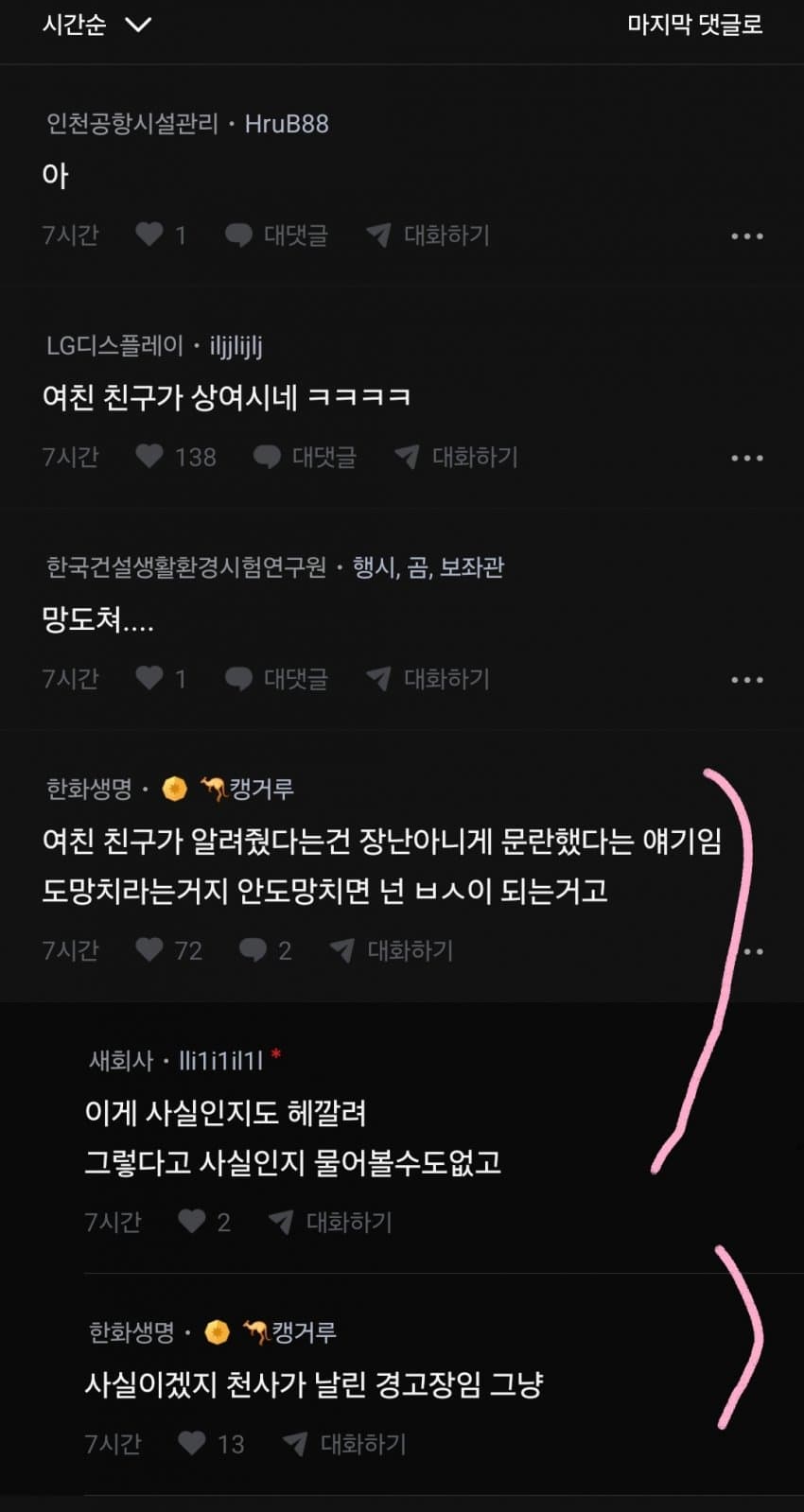Start a chat with HruB88
Screen dimensions: 804x1512
428,235
